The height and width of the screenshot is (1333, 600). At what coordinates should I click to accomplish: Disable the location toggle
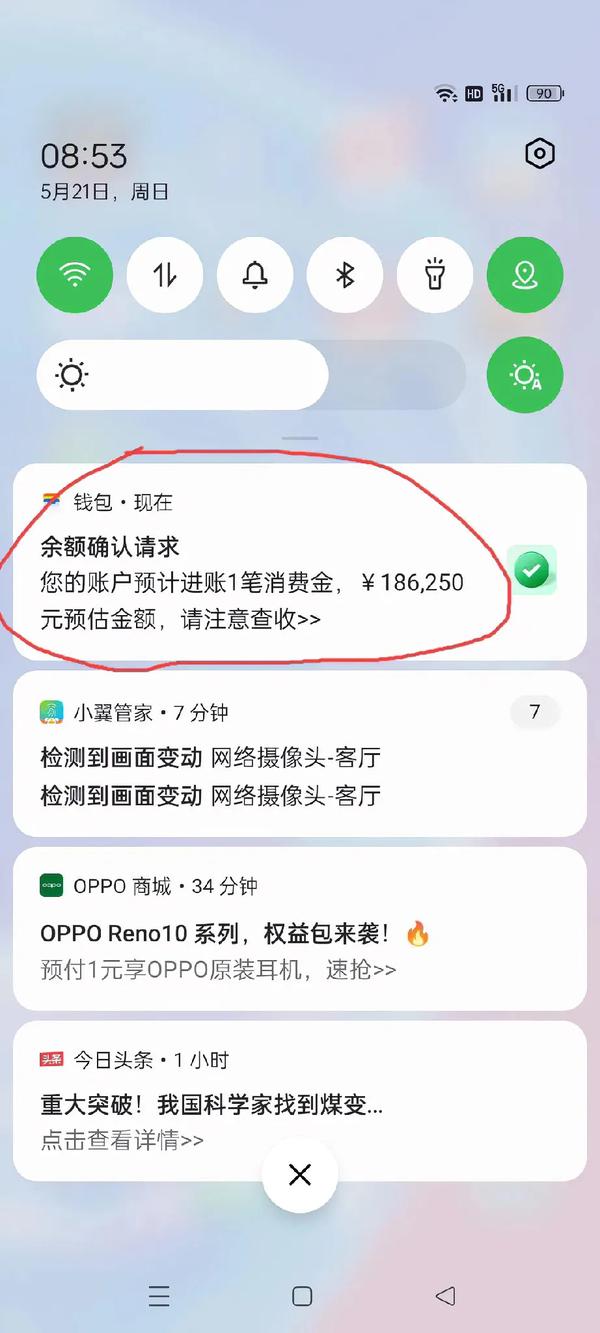point(525,275)
